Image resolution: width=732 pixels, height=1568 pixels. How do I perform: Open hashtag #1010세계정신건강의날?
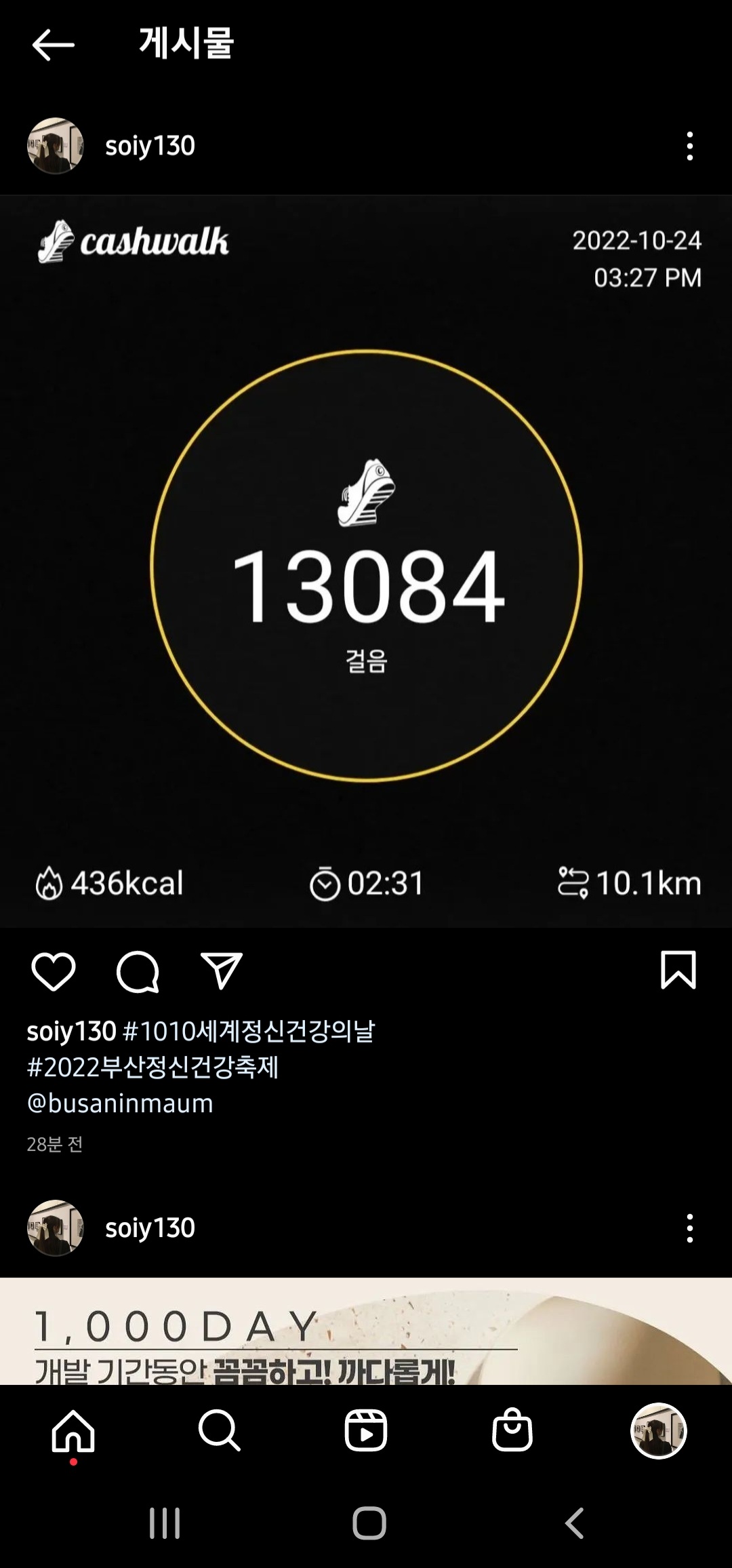(248, 1031)
